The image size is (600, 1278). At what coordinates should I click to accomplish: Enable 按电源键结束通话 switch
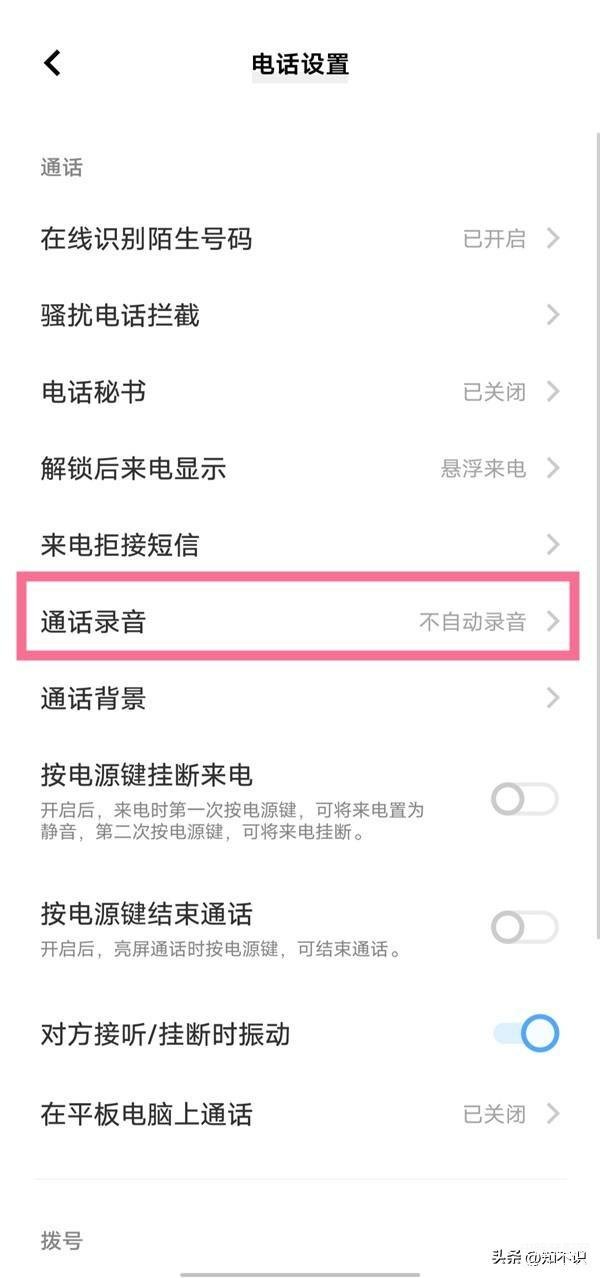pos(524,928)
